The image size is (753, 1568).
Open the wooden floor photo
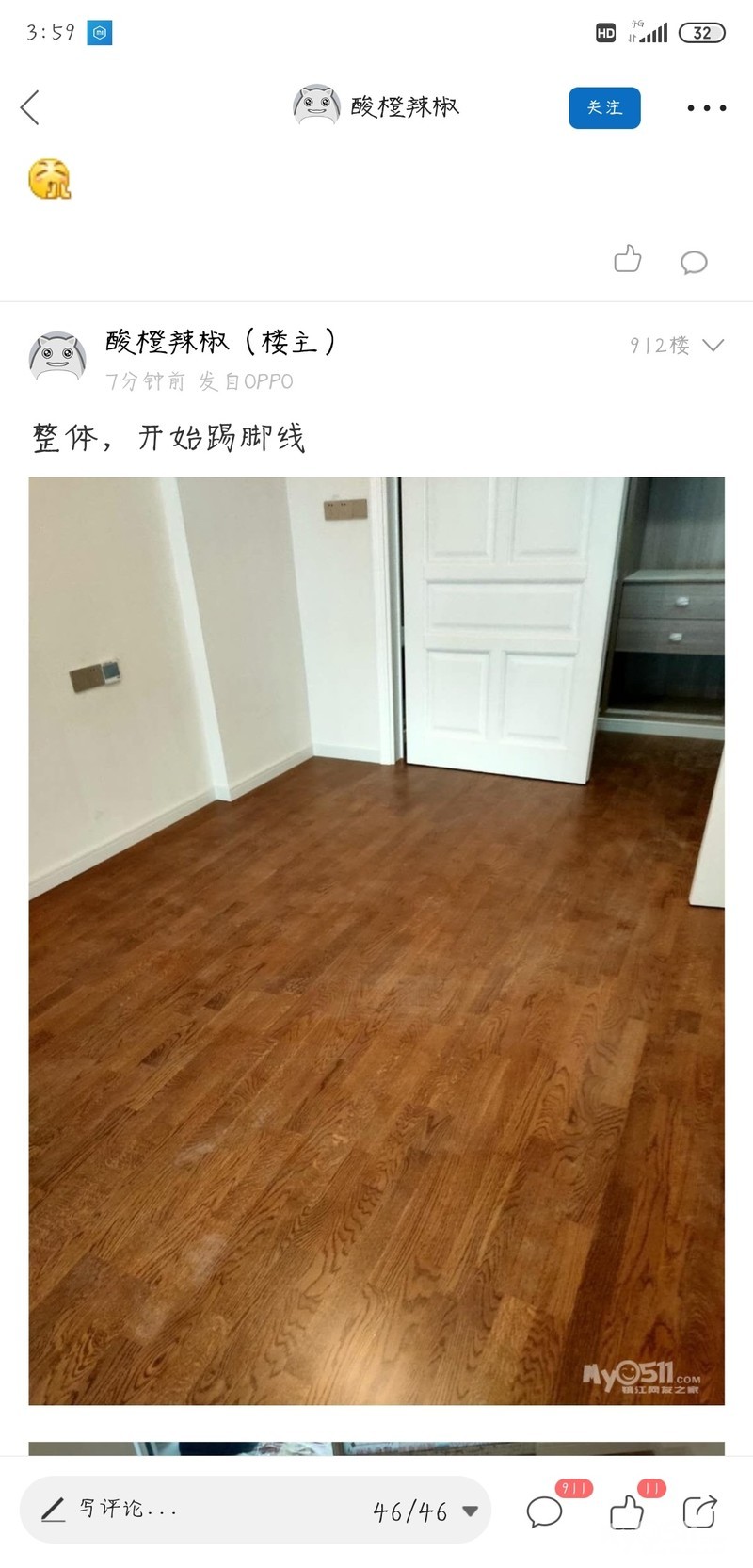[376, 940]
